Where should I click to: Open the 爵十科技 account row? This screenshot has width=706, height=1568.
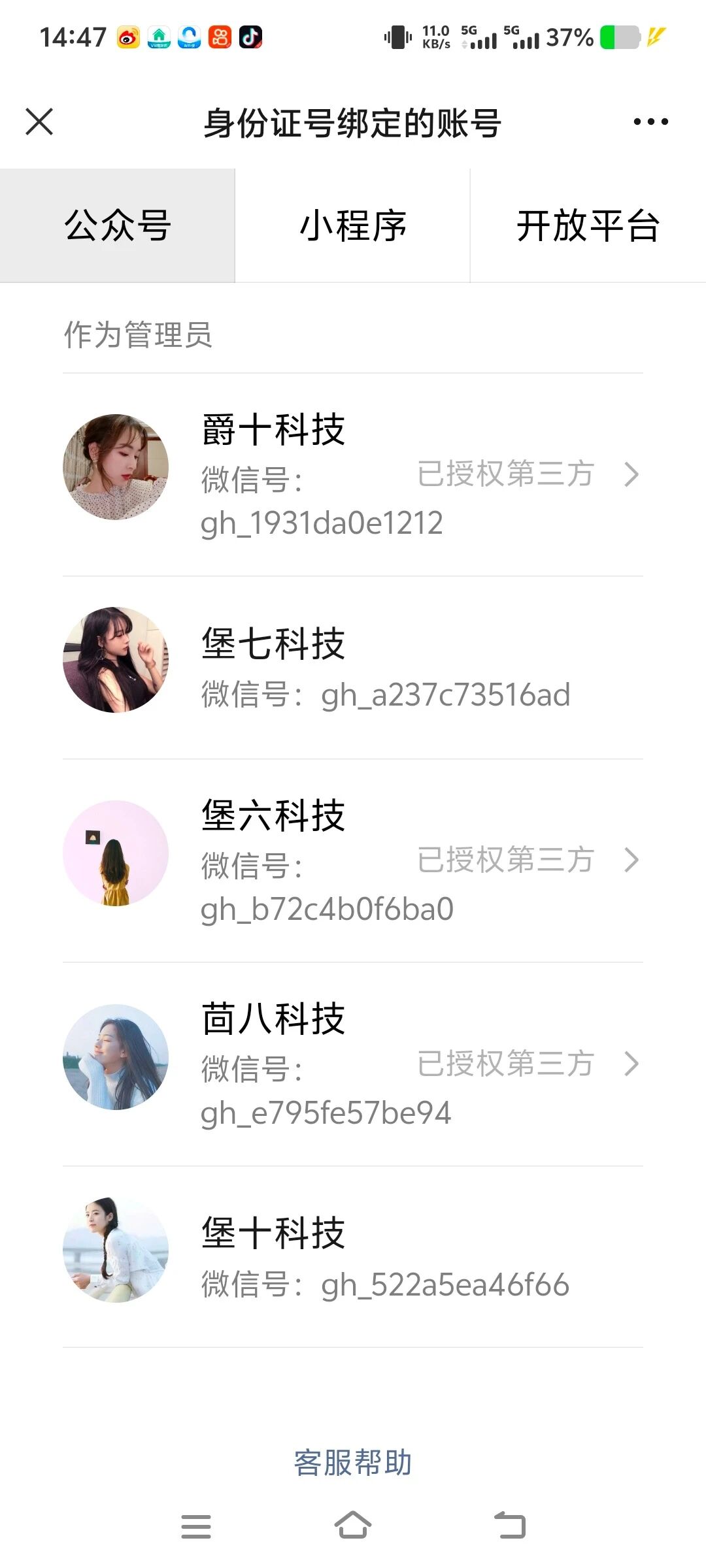pyautogui.click(x=353, y=475)
